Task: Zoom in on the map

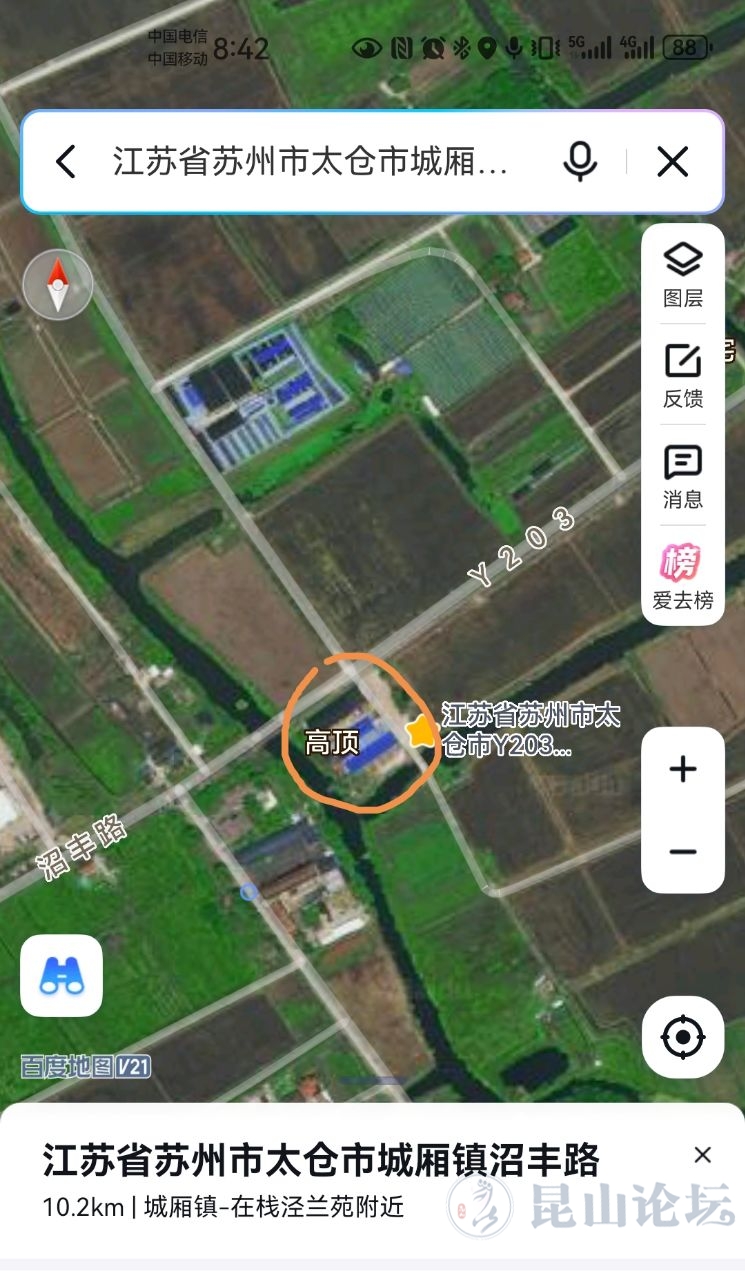Action: point(683,769)
